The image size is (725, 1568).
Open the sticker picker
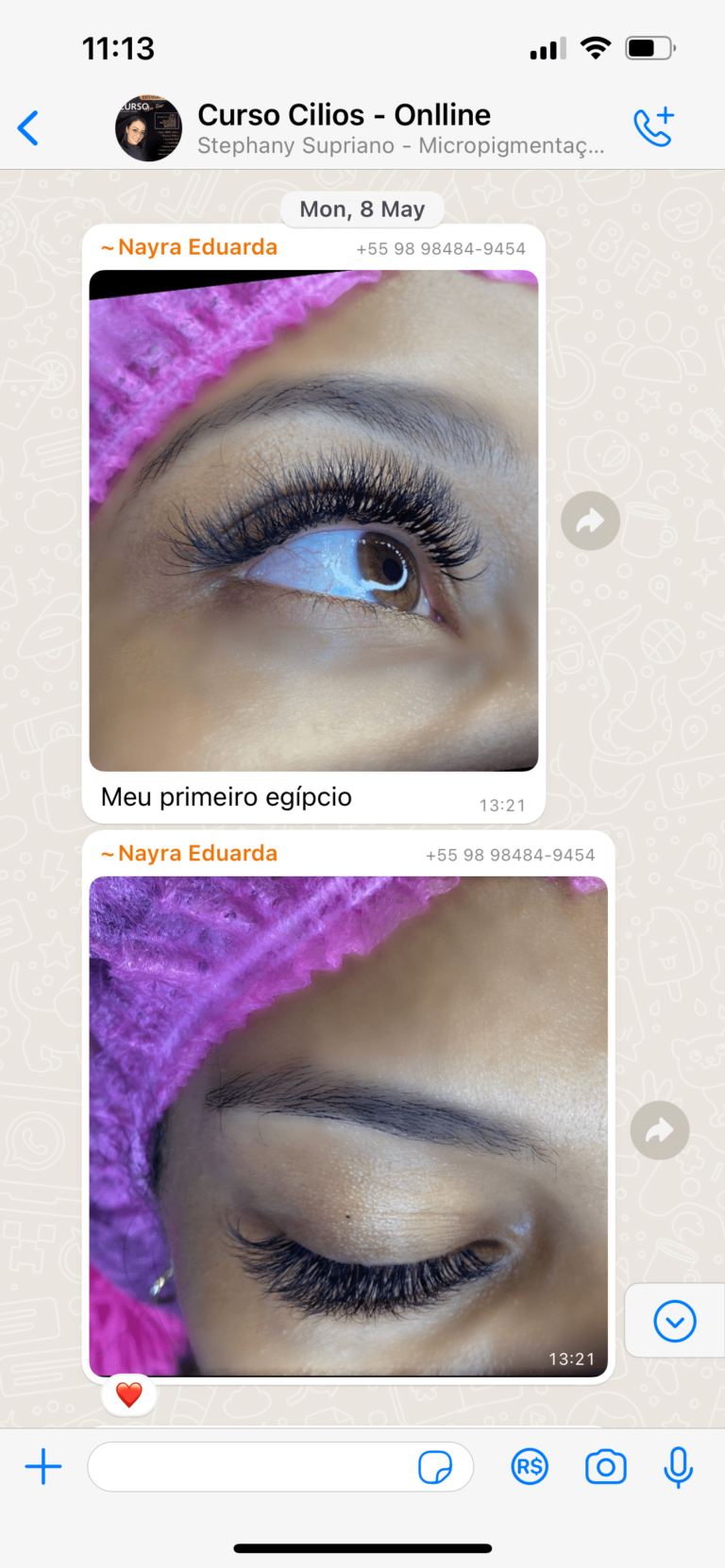(x=435, y=1467)
